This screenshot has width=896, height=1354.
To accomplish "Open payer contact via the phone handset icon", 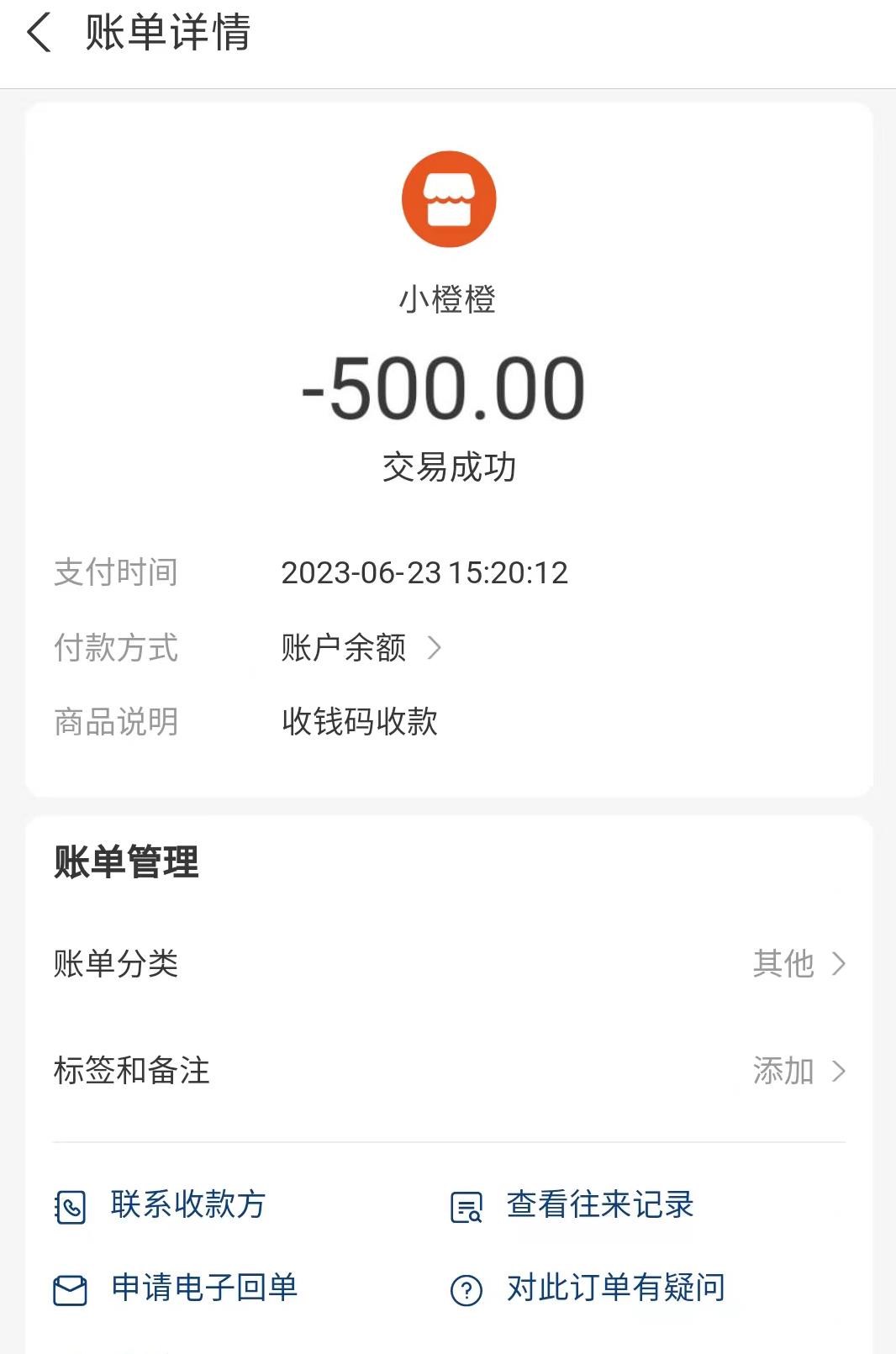I will [x=71, y=1206].
